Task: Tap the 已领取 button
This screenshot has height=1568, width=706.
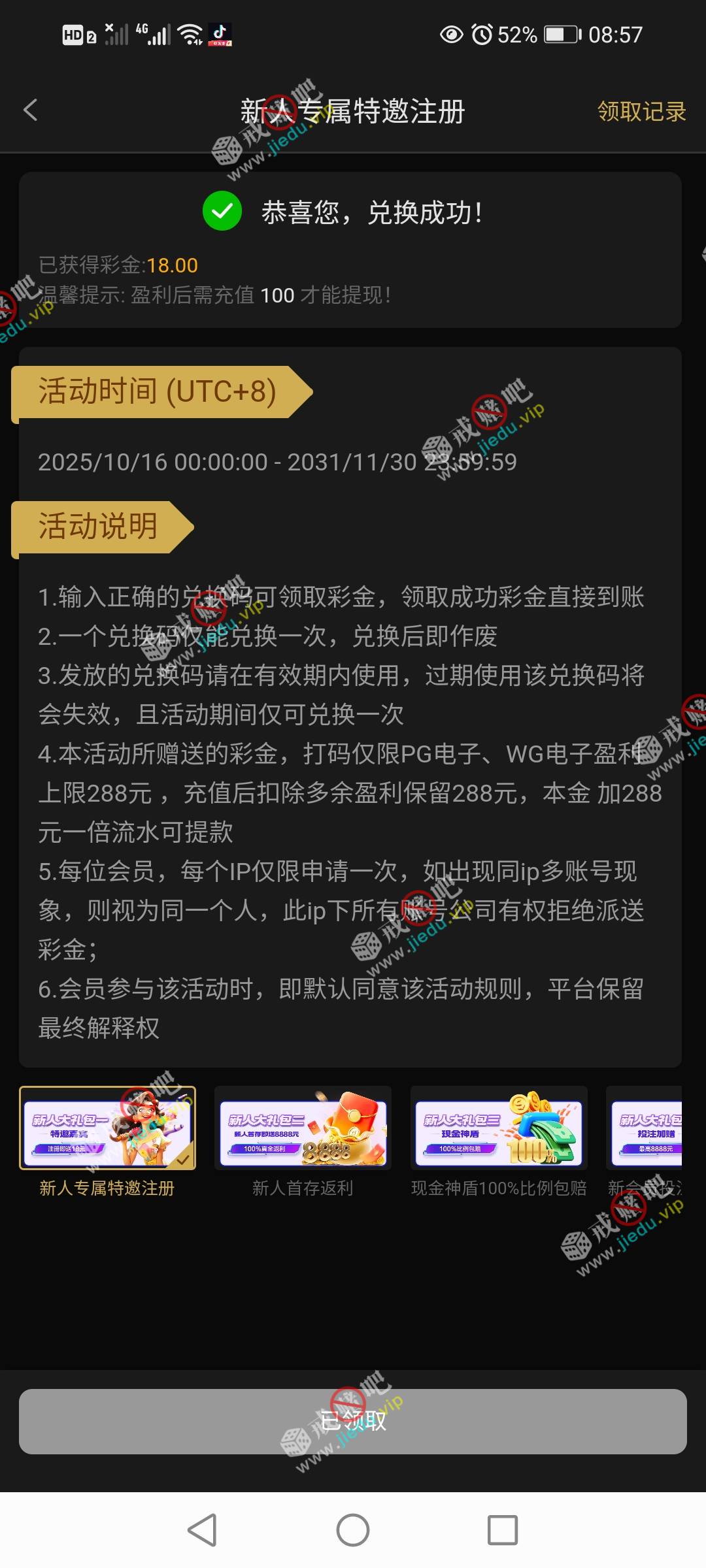Action: (x=353, y=1421)
